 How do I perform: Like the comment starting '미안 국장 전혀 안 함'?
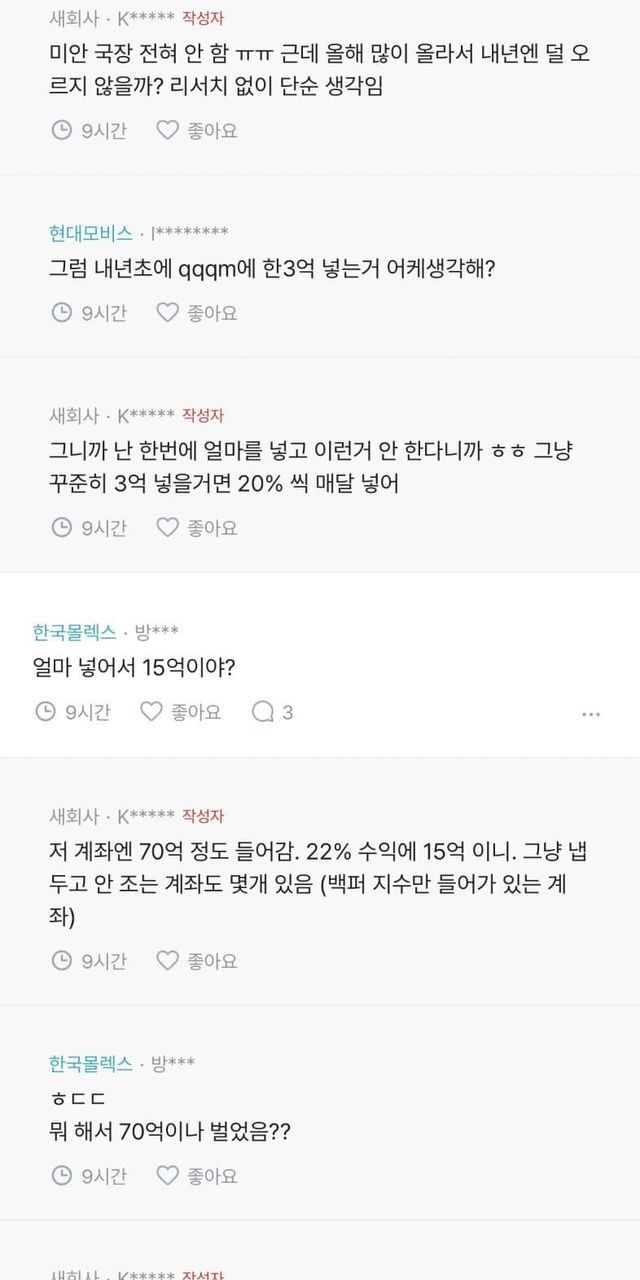click(x=197, y=130)
